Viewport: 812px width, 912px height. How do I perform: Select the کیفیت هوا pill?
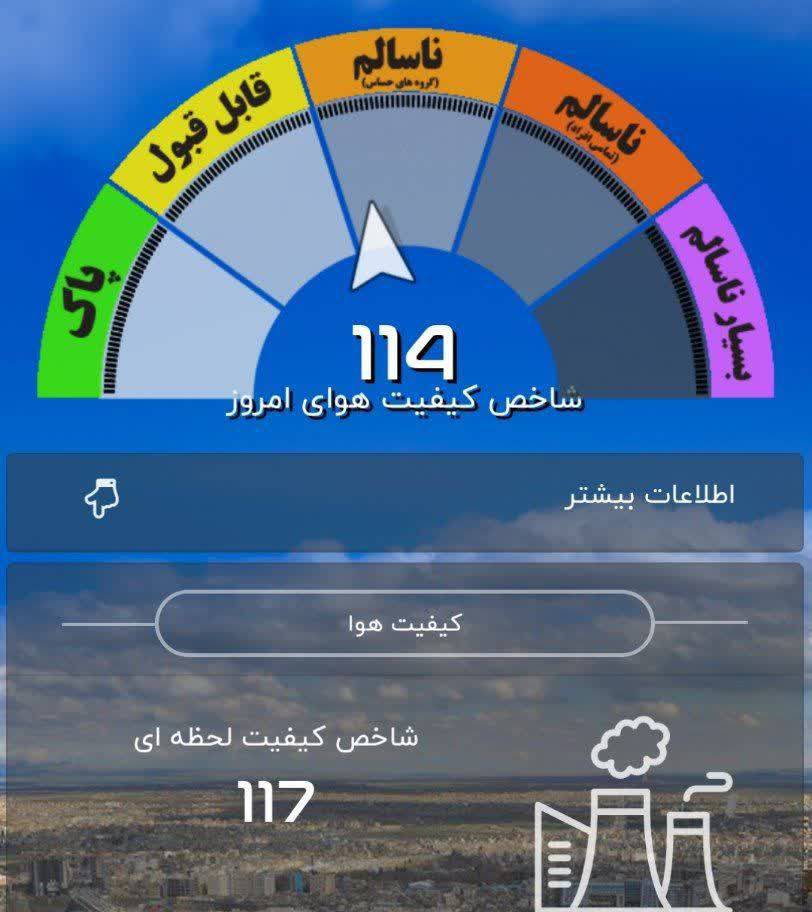tap(405, 623)
